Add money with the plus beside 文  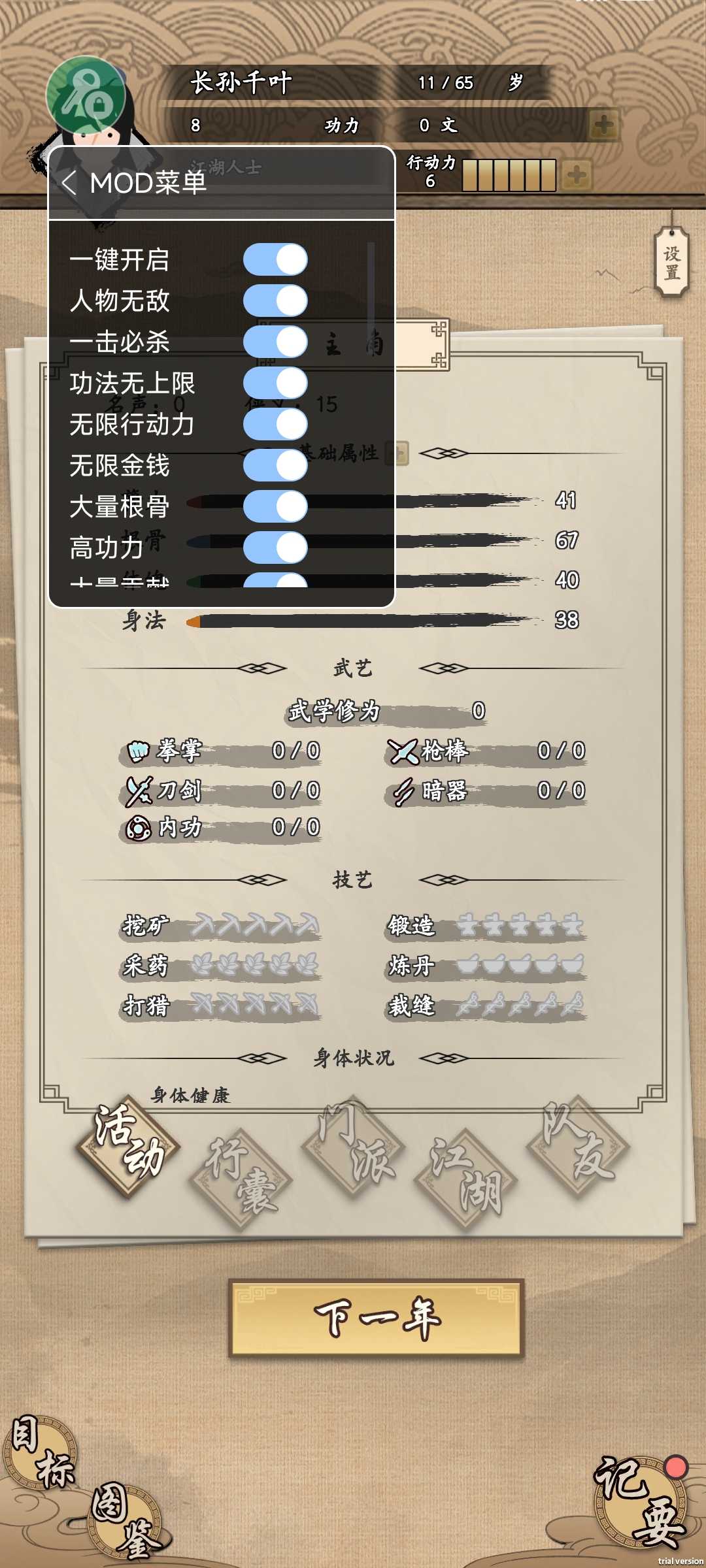tap(603, 125)
